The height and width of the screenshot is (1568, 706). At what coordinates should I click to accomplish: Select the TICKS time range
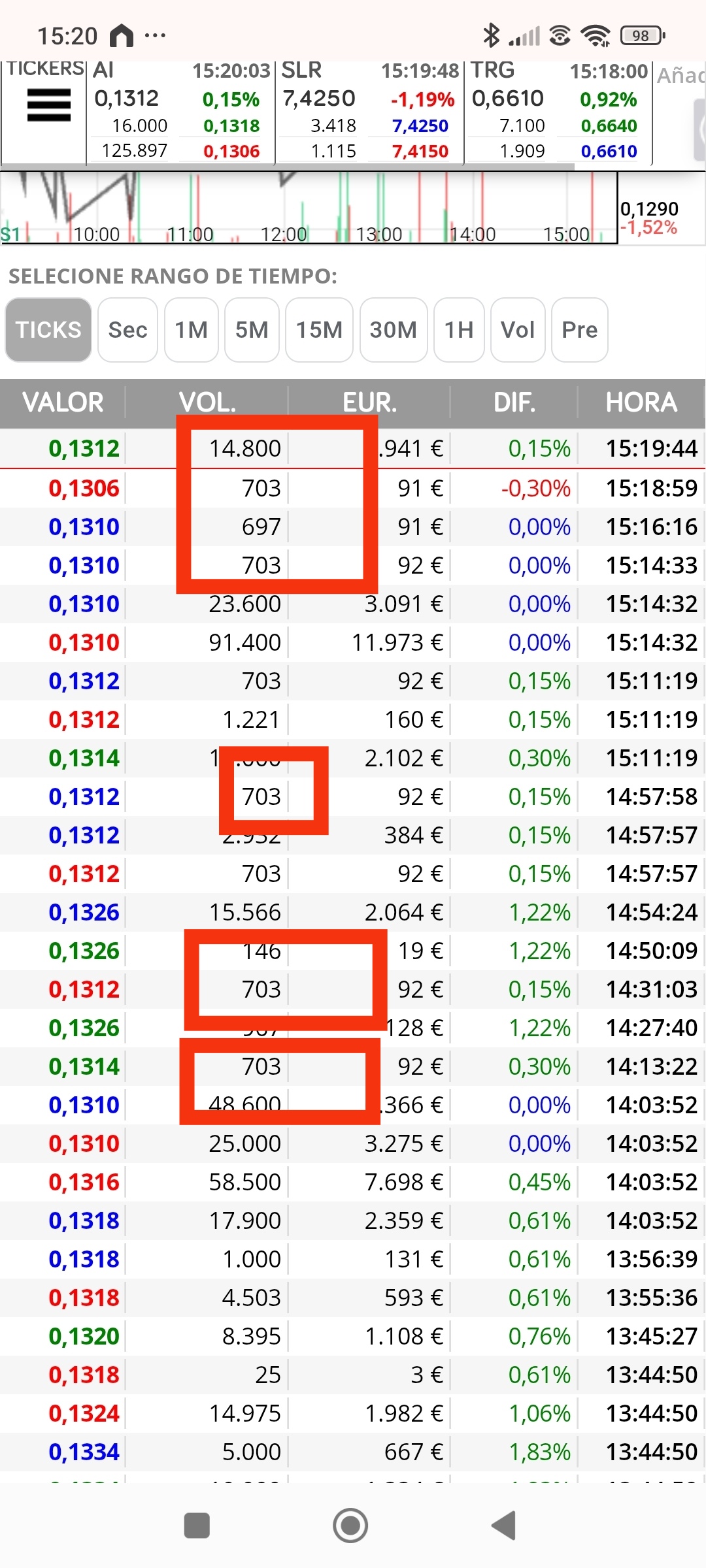pos(48,330)
